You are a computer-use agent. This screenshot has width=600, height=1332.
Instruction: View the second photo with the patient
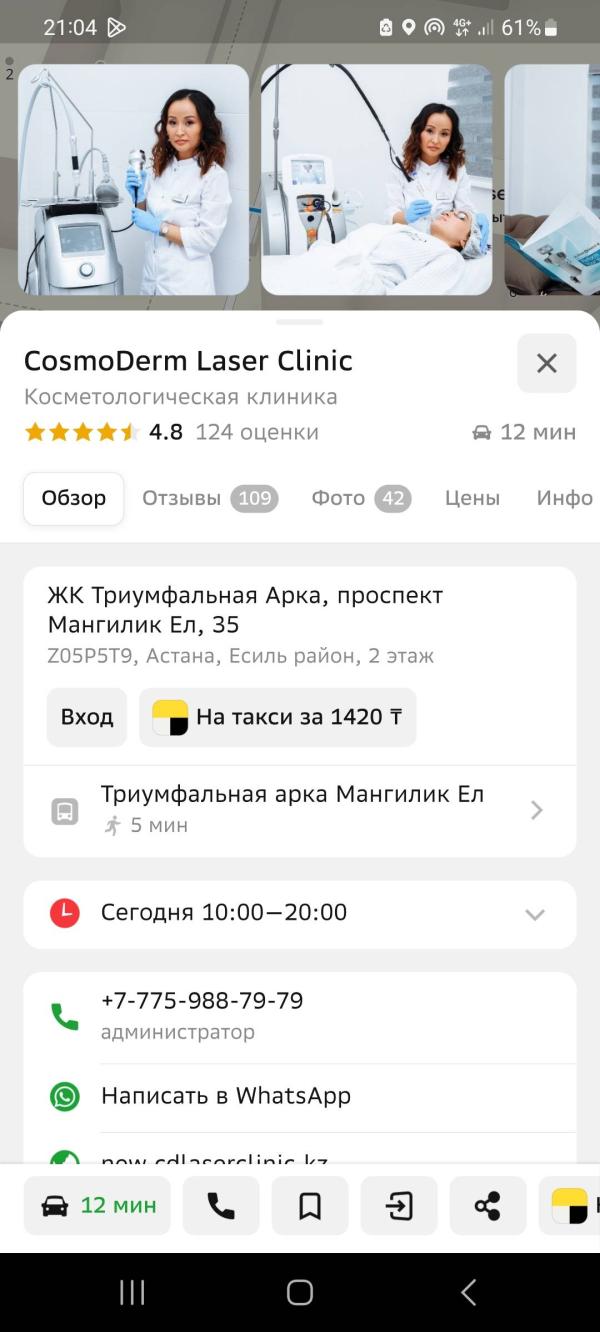coord(376,180)
